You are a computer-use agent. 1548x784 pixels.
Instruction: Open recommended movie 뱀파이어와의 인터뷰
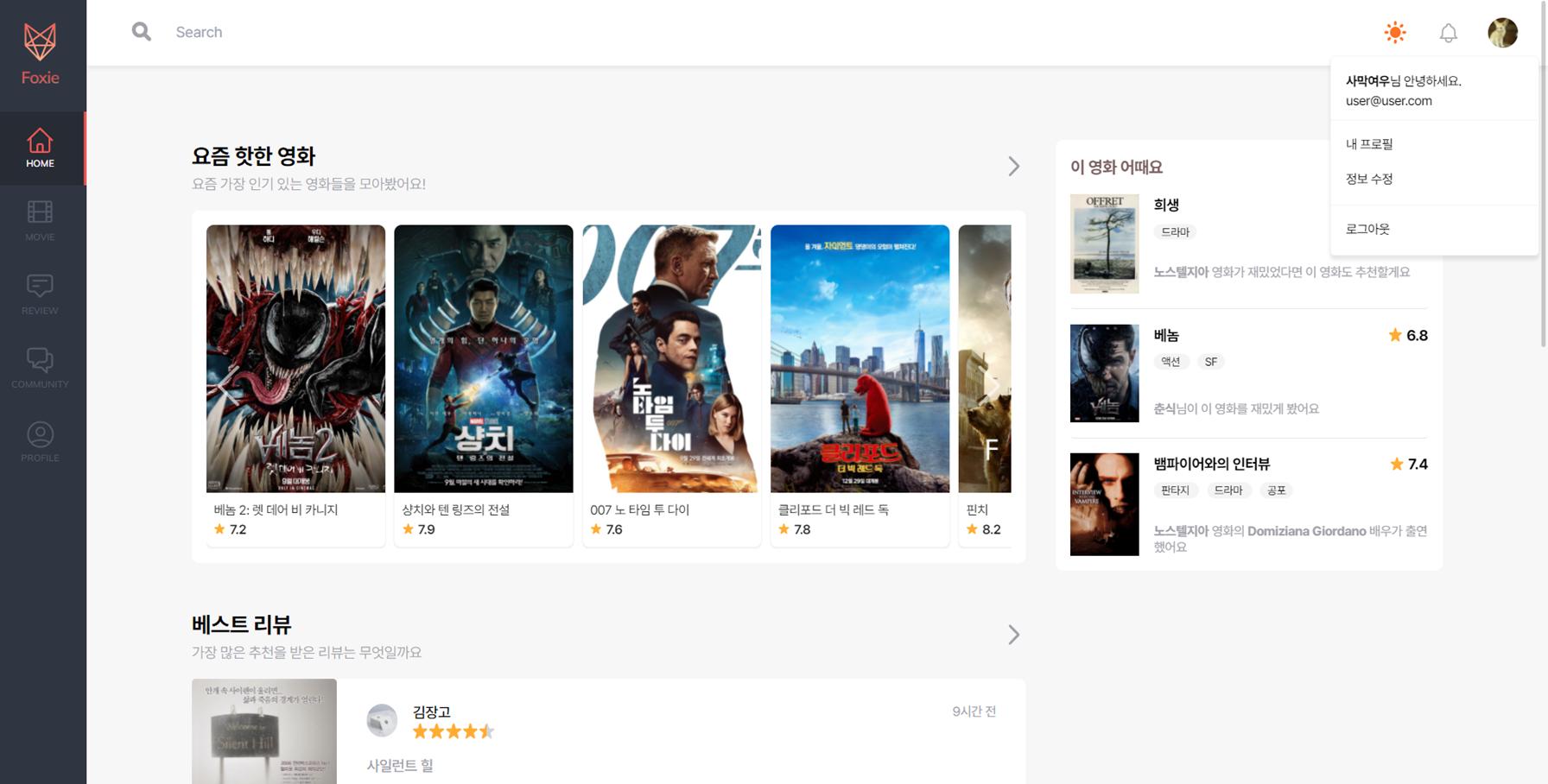pyautogui.click(x=1211, y=465)
